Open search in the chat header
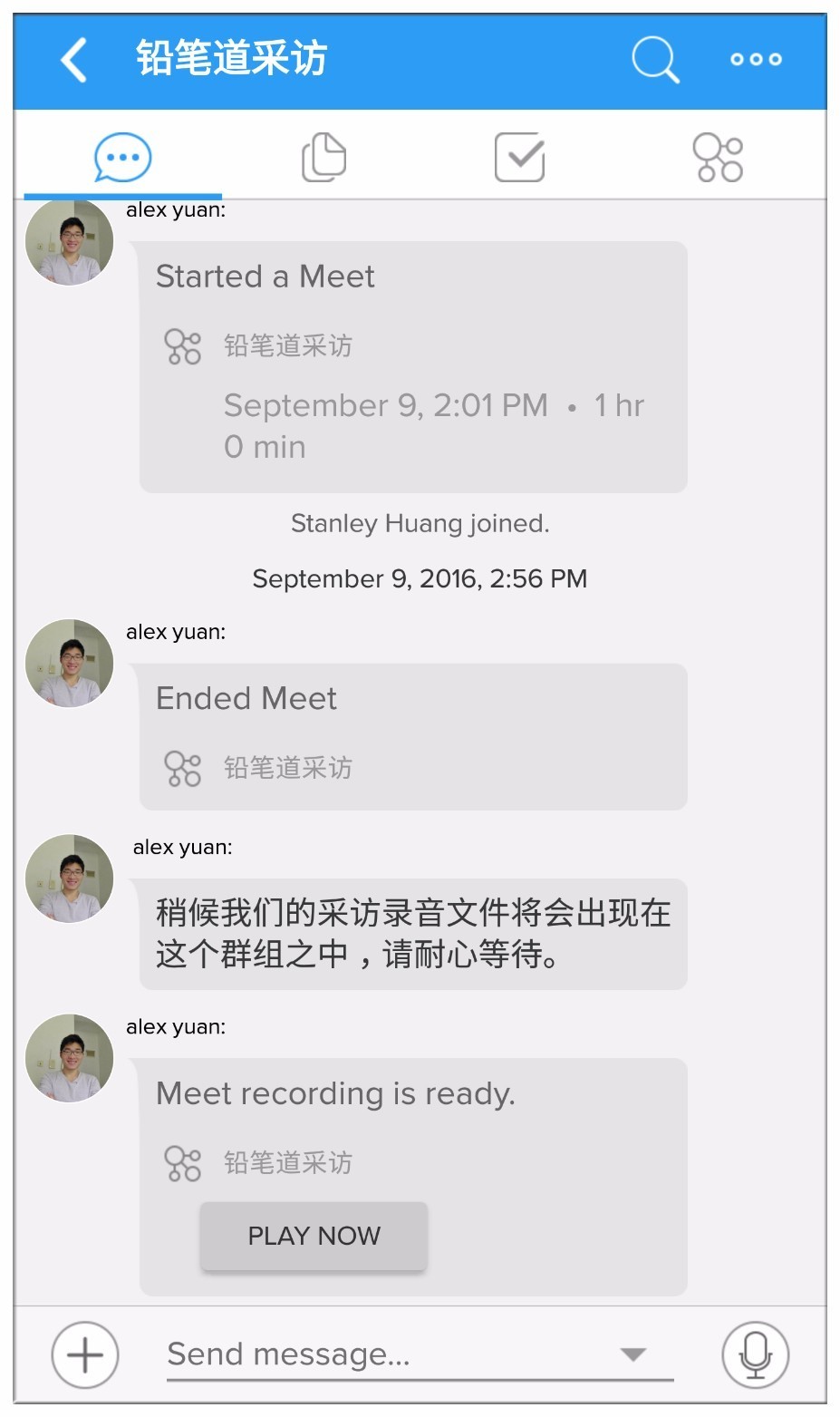Viewport: 840px width, 1417px height. click(x=654, y=60)
